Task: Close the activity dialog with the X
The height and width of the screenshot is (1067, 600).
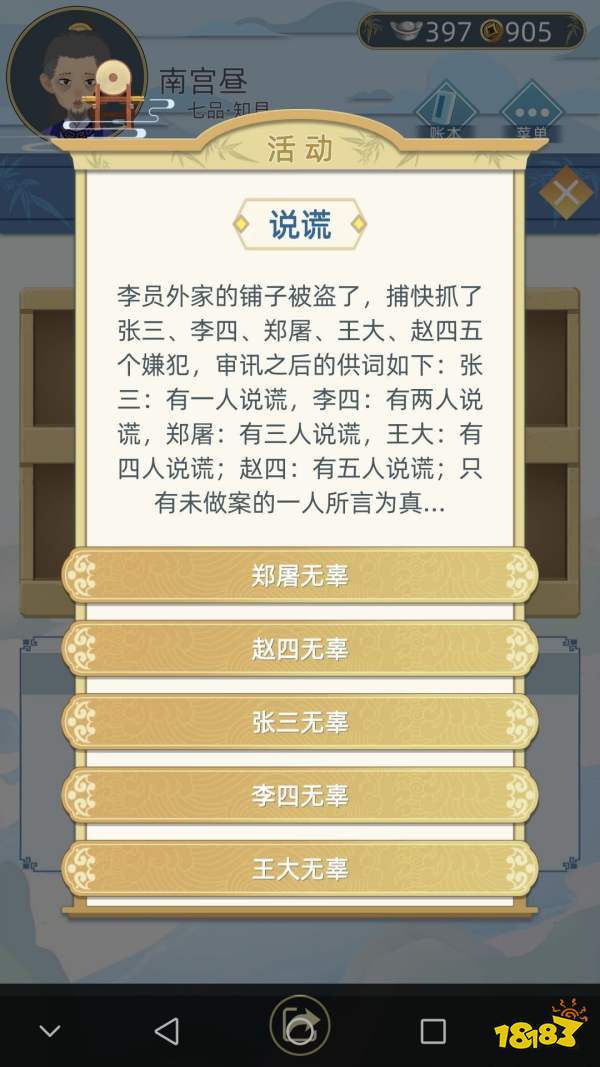Action: 566,194
